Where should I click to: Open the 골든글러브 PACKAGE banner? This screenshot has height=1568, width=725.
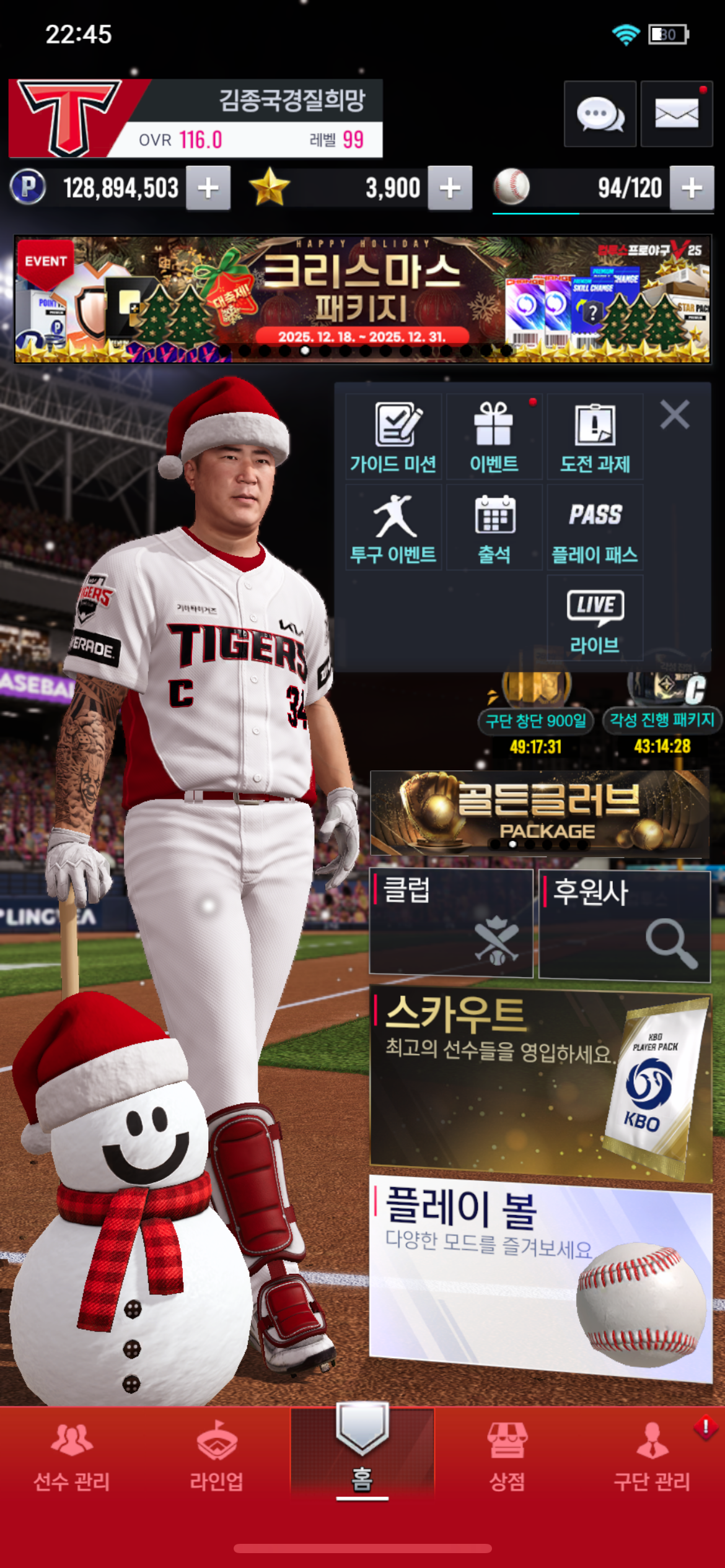pyautogui.click(x=539, y=812)
